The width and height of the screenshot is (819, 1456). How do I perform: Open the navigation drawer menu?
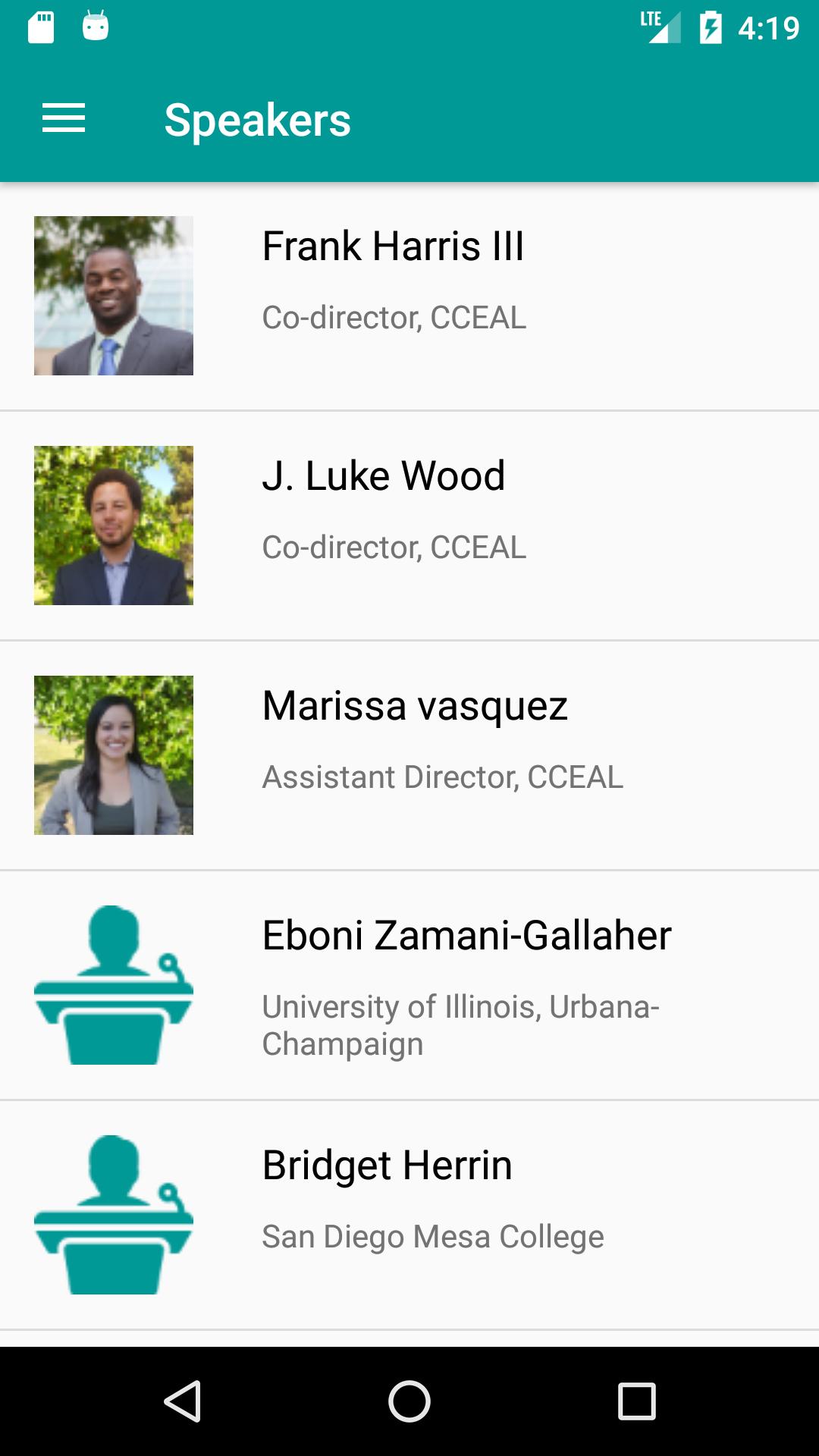click(64, 119)
